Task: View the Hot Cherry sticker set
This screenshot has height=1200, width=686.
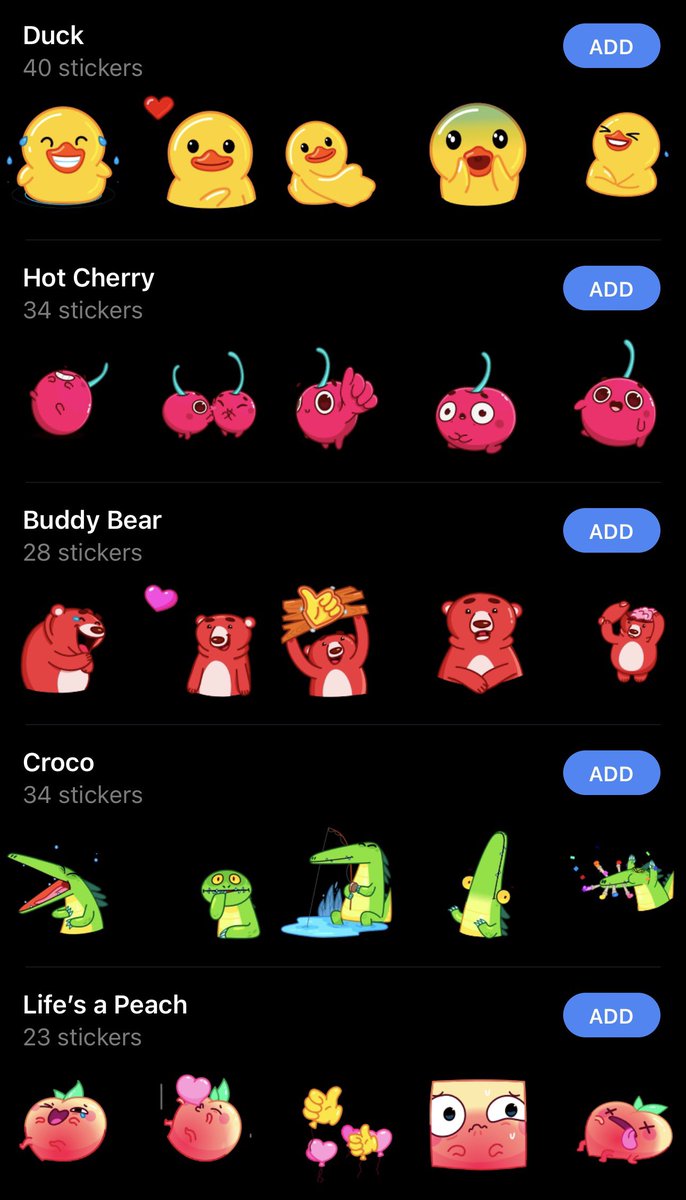Action: pyautogui.click(x=89, y=278)
